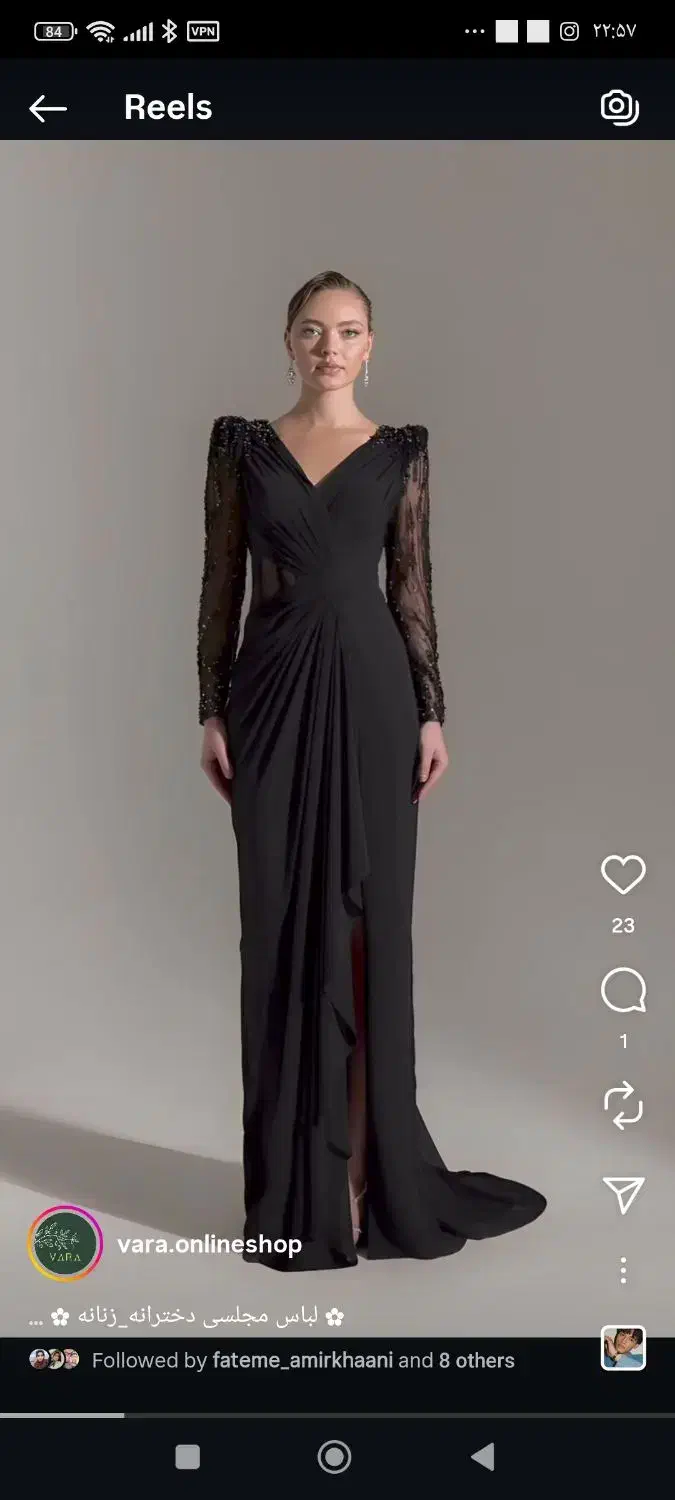Image resolution: width=675 pixels, height=1500 pixels.
Task: Tap the system back button
Action: pos(482,1457)
